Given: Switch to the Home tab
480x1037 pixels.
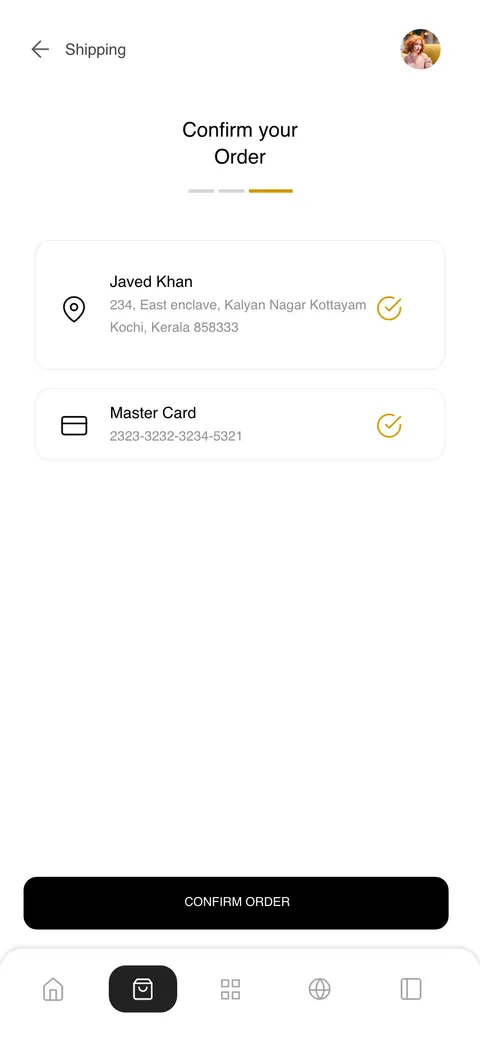Looking at the screenshot, I should point(53,989).
